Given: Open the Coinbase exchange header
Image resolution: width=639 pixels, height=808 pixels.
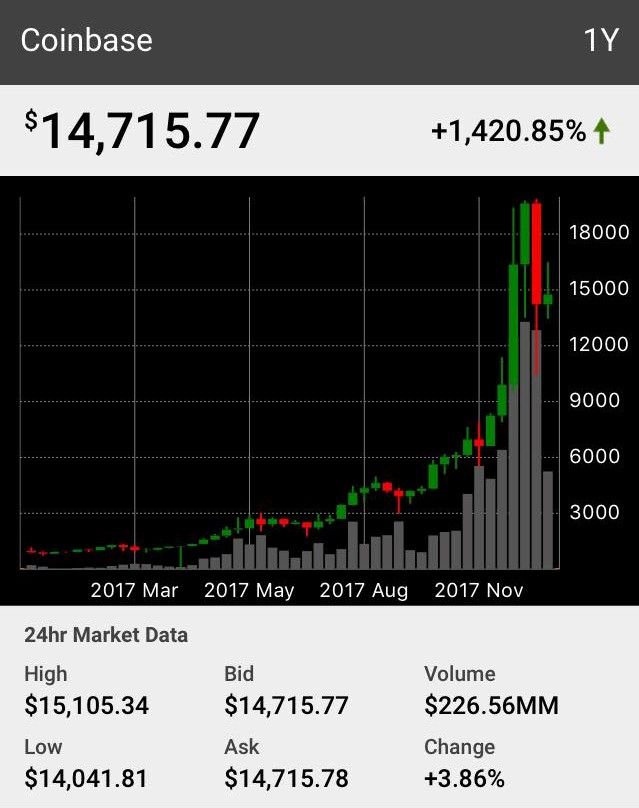Looking at the screenshot, I should (x=87, y=41).
